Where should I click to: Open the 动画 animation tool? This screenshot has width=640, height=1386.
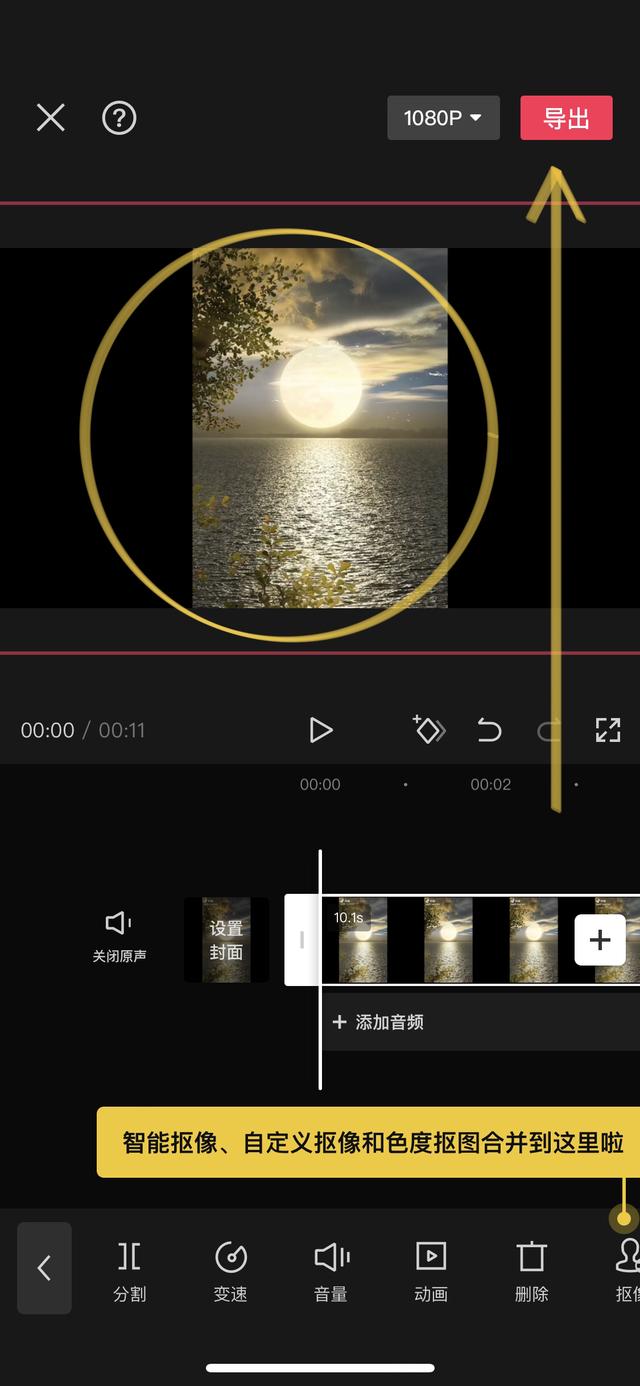pyautogui.click(x=431, y=1270)
